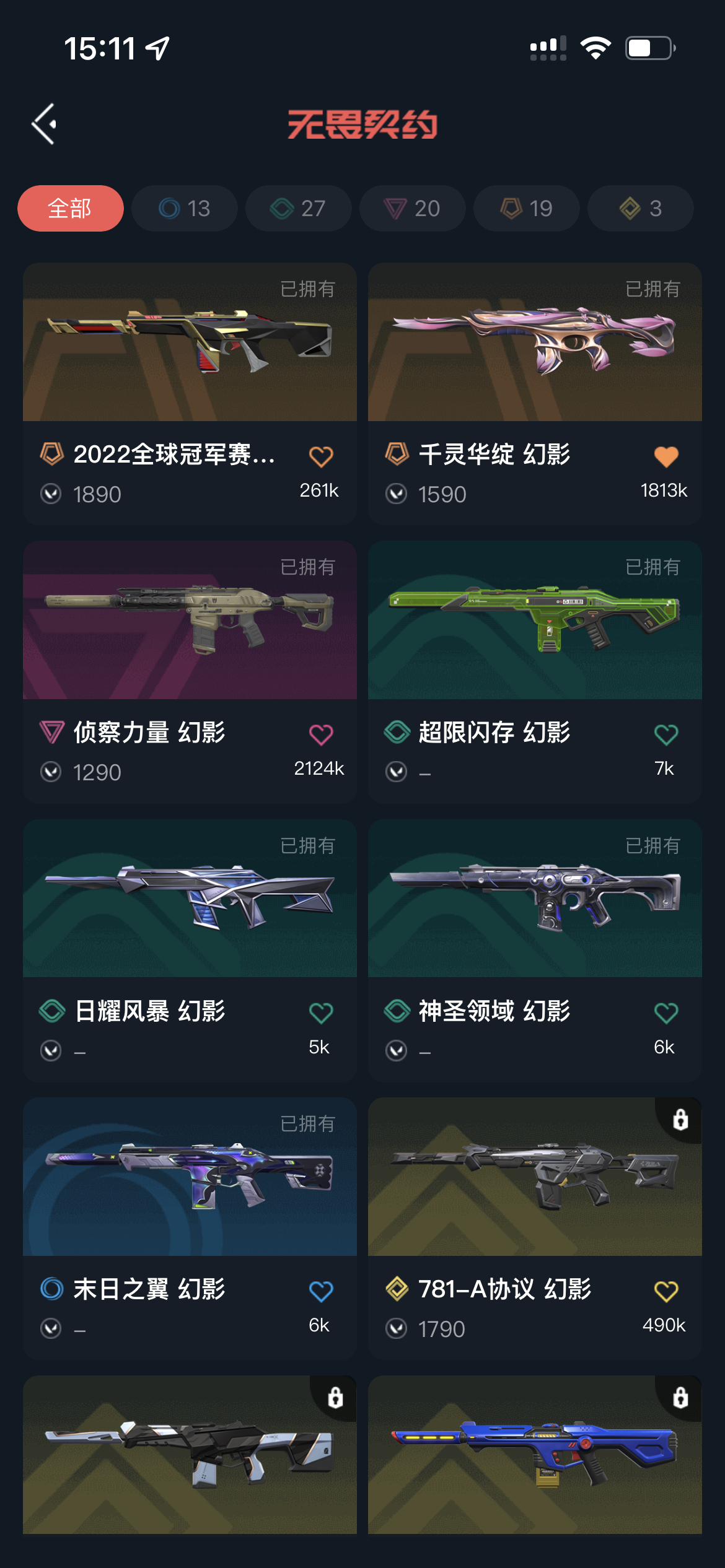Go back using the arrow icon

click(45, 124)
